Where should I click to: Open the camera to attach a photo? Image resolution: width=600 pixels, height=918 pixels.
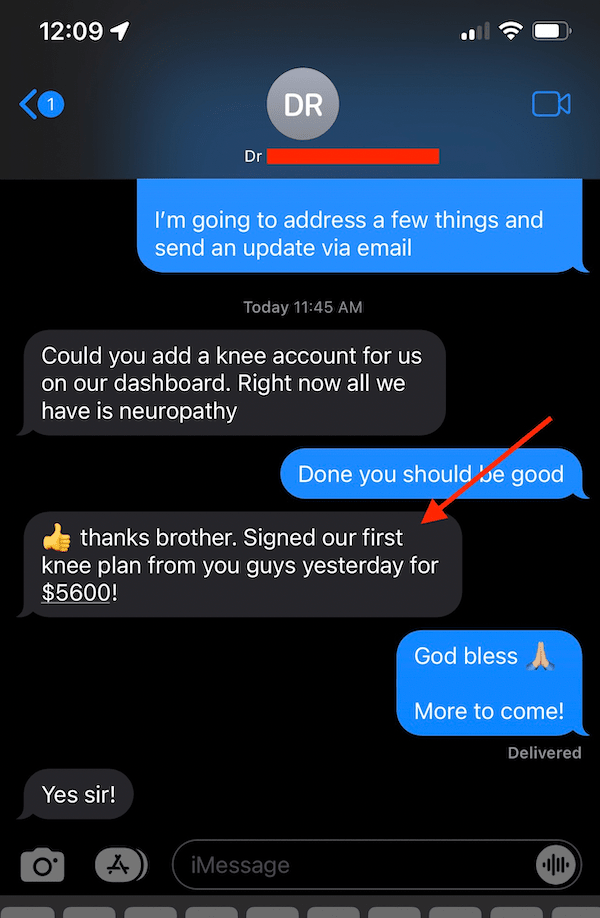click(x=43, y=865)
